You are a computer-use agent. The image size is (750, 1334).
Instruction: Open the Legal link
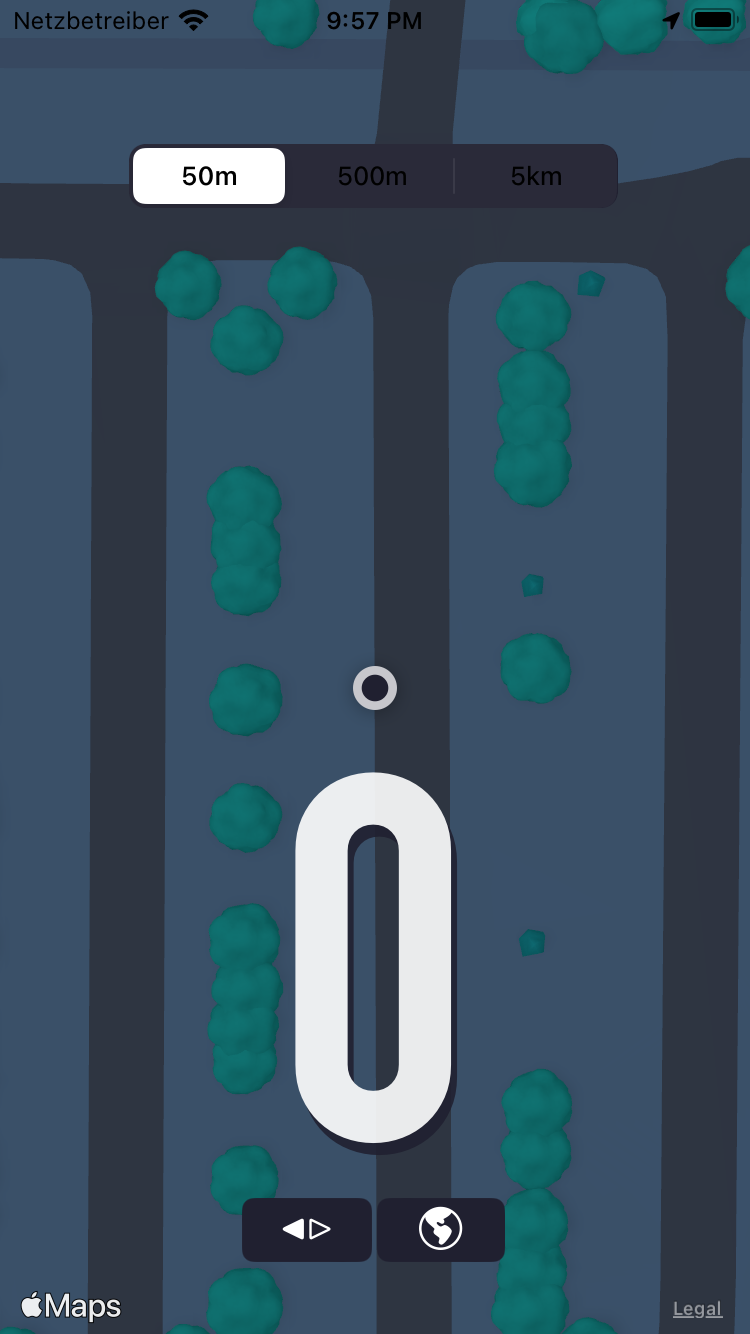697,1308
